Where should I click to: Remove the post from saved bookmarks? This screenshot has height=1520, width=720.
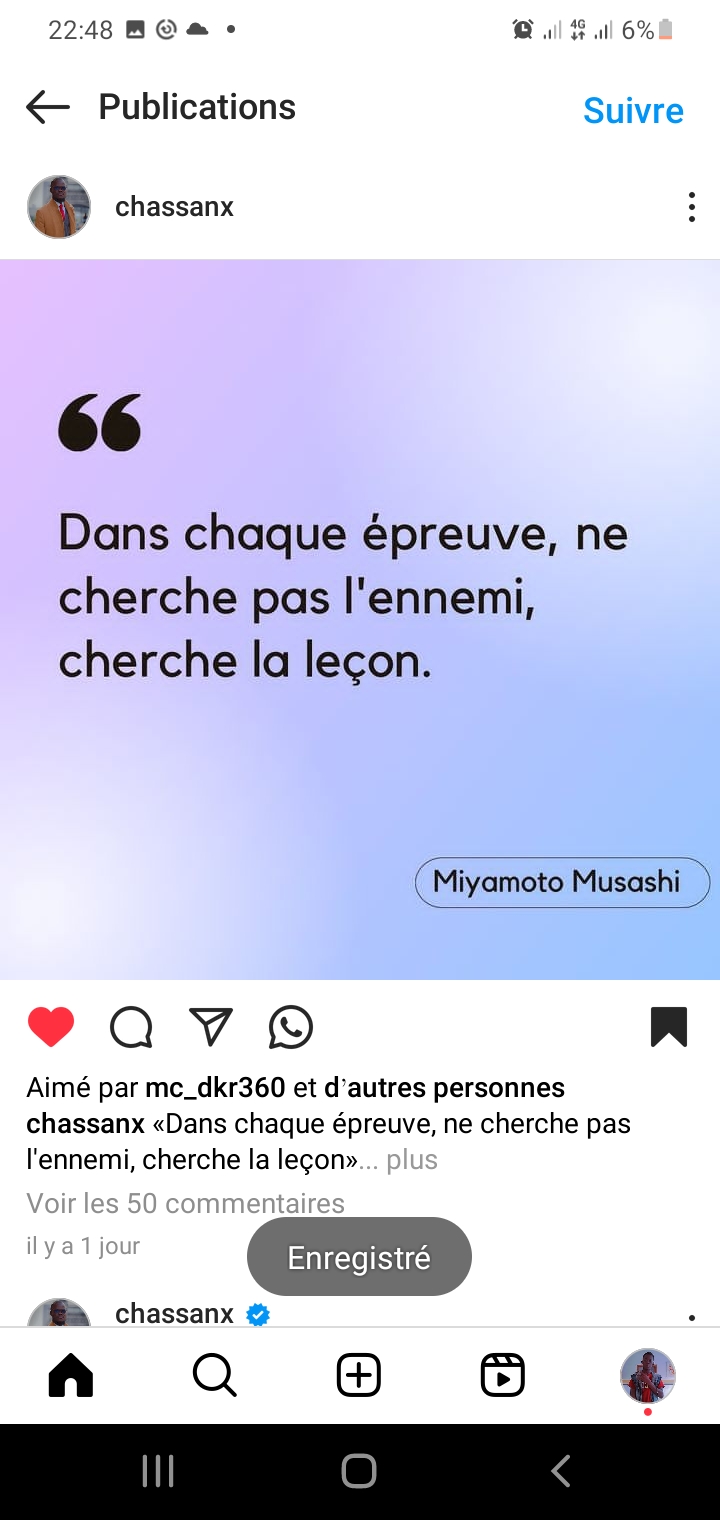(669, 1027)
